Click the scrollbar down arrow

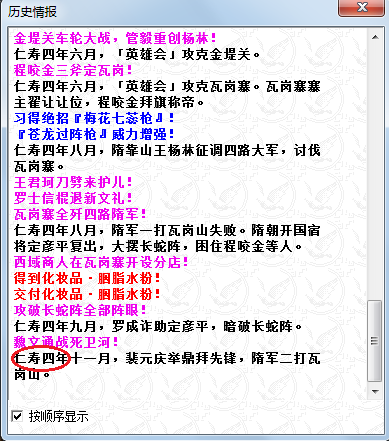point(375,391)
